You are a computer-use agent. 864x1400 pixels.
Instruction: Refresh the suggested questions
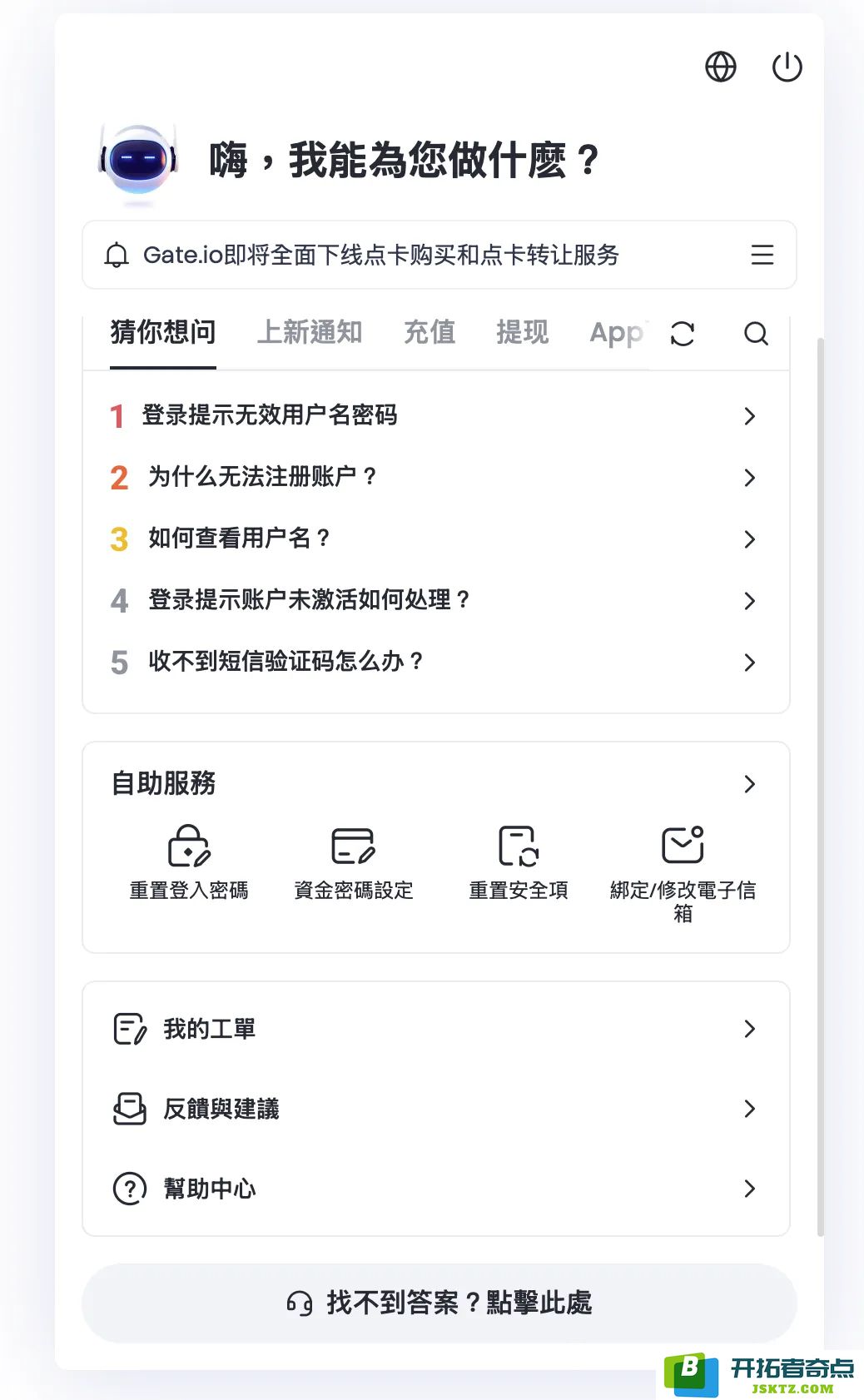[x=683, y=334]
